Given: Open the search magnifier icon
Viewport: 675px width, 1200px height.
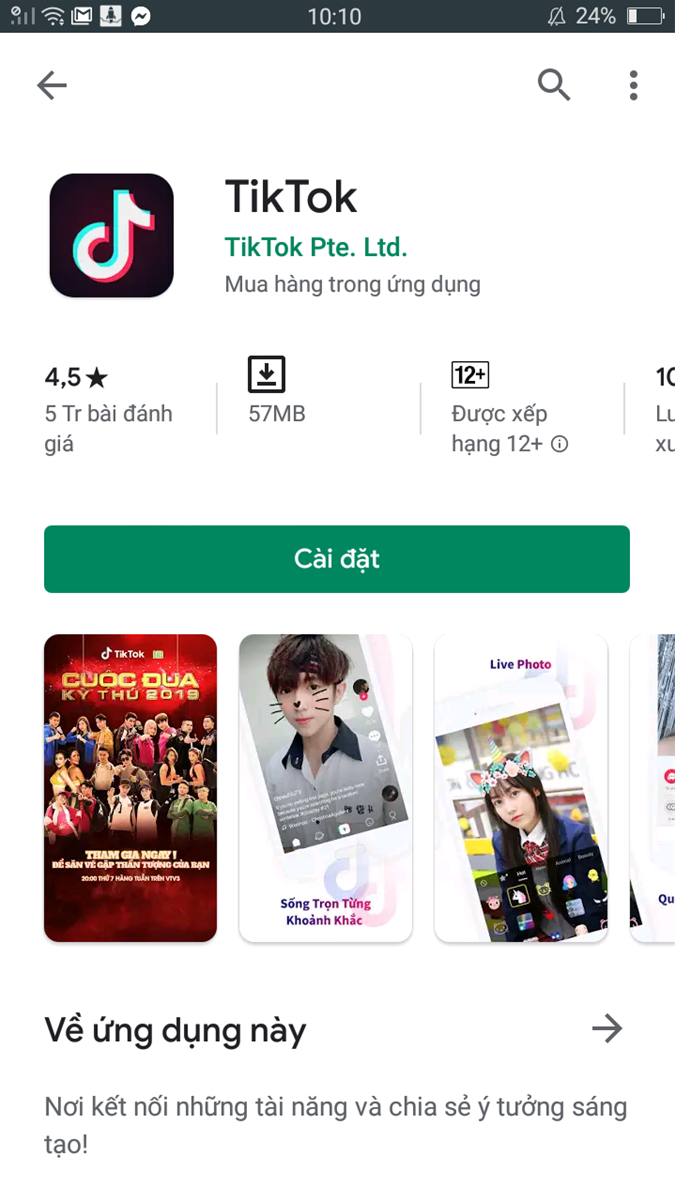Looking at the screenshot, I should tap(554, 86).
